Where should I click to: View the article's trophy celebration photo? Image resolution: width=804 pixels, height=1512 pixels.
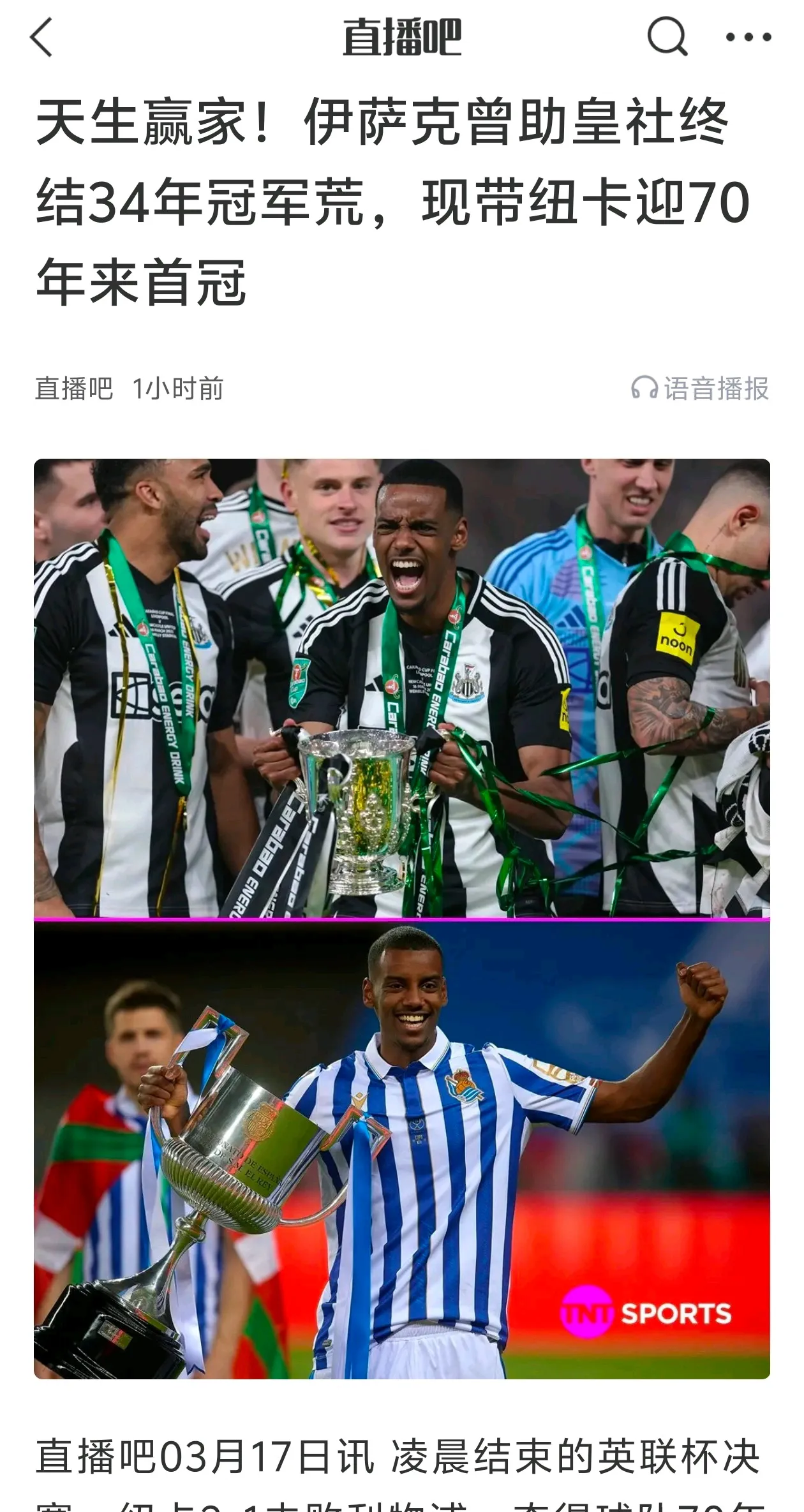pyautogui.click(x=402, y=919)
